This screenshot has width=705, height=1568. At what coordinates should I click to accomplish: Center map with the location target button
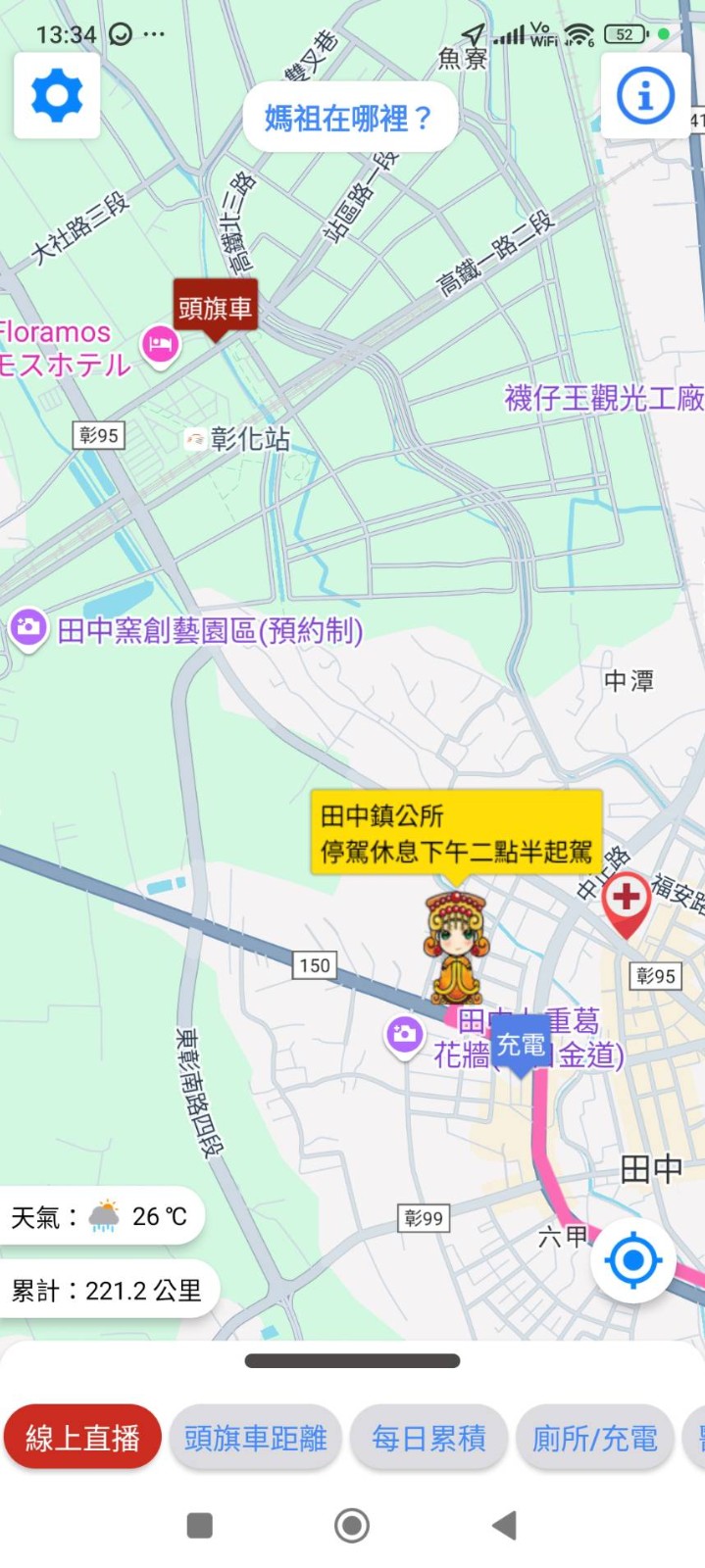(632, 1260)
